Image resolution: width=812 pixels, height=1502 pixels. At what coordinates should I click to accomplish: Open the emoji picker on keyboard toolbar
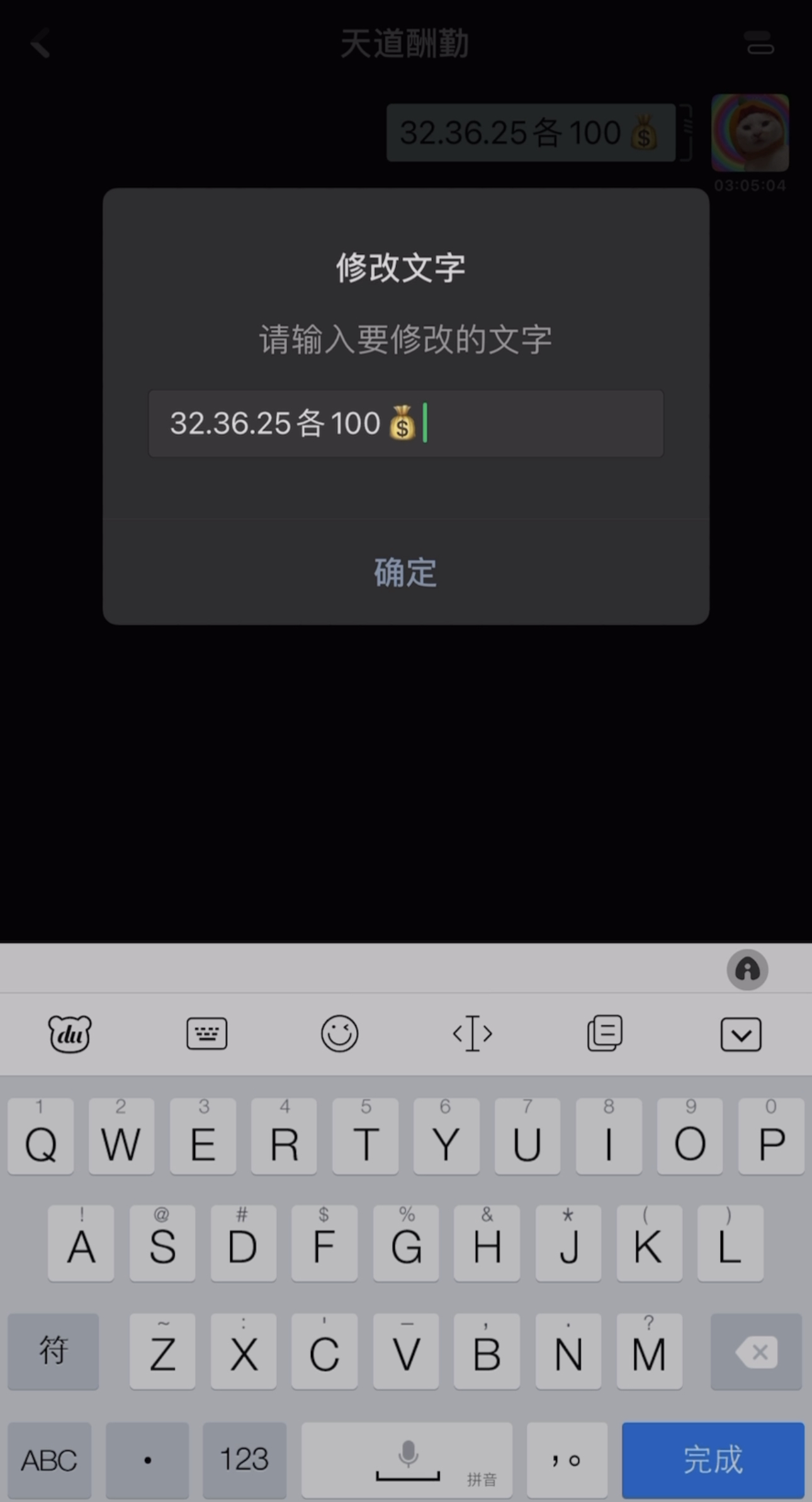(339, 1033)
